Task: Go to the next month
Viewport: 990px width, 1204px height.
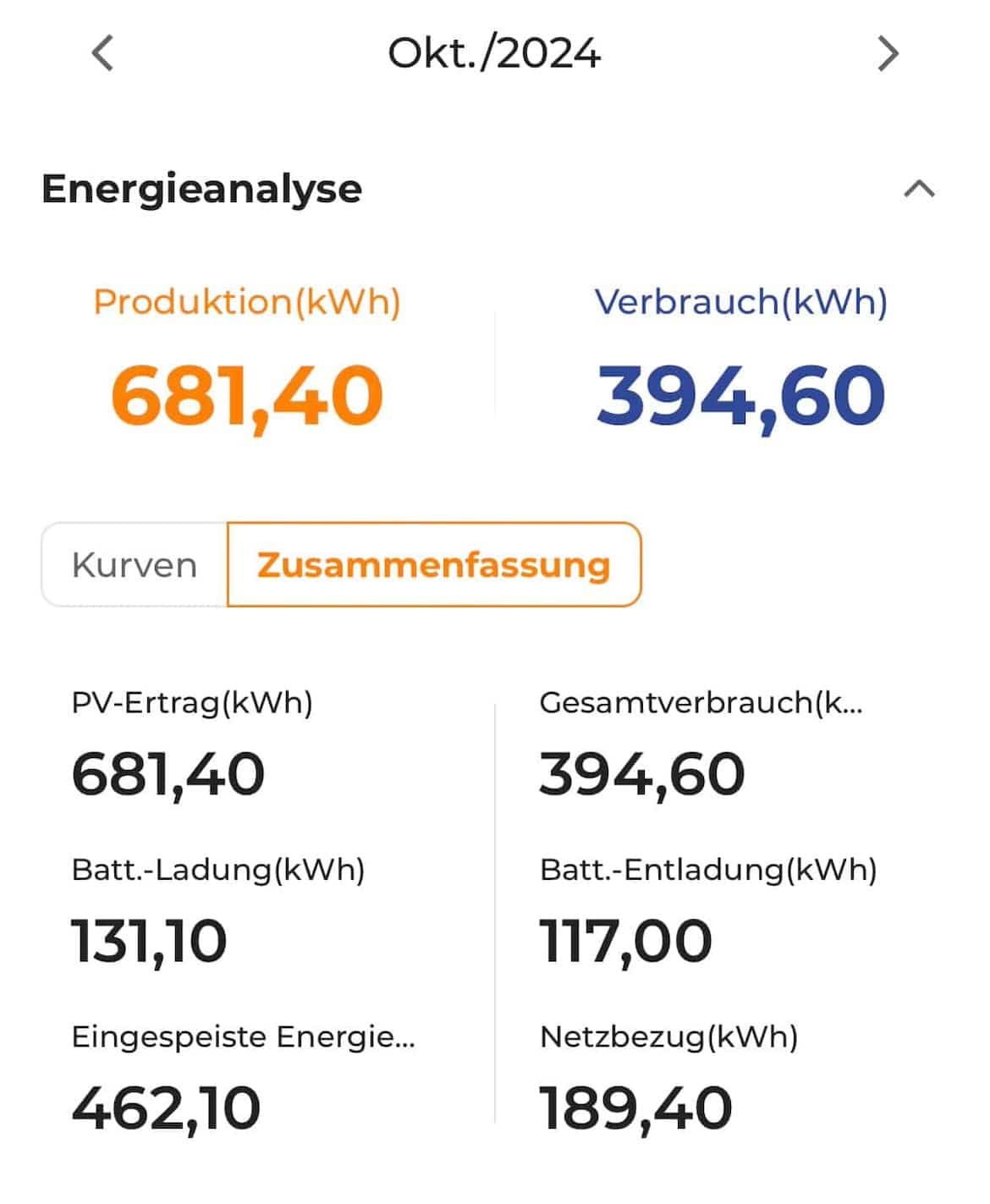Action: (x=887, y=53)
